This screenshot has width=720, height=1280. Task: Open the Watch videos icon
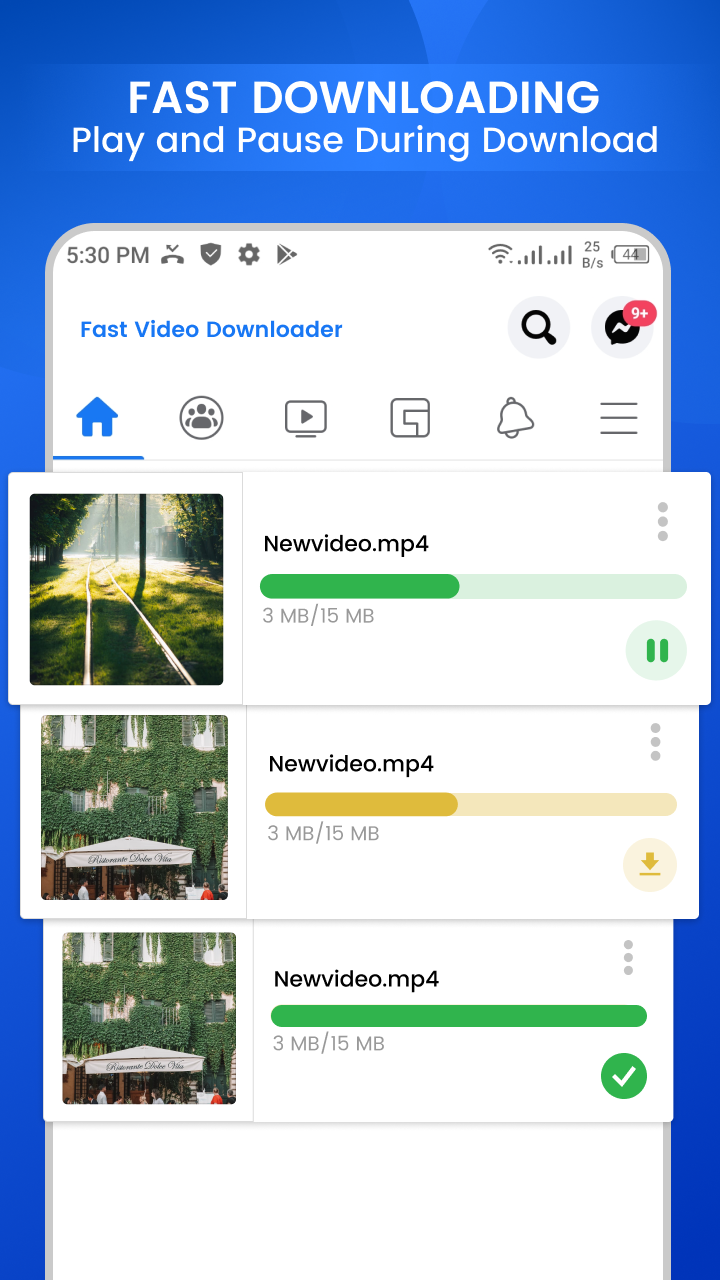[306, 418]
